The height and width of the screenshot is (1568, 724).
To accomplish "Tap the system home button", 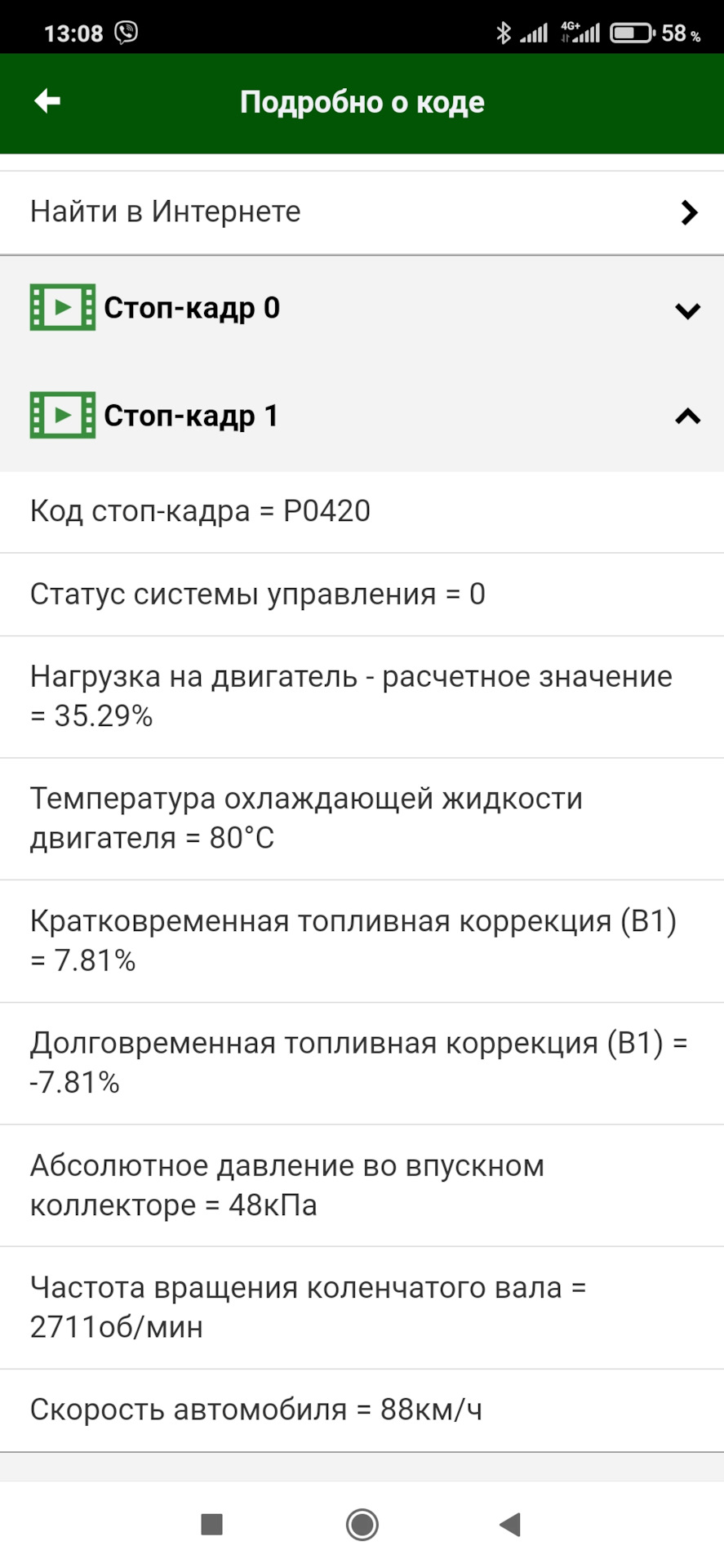I will (362, 1524).
